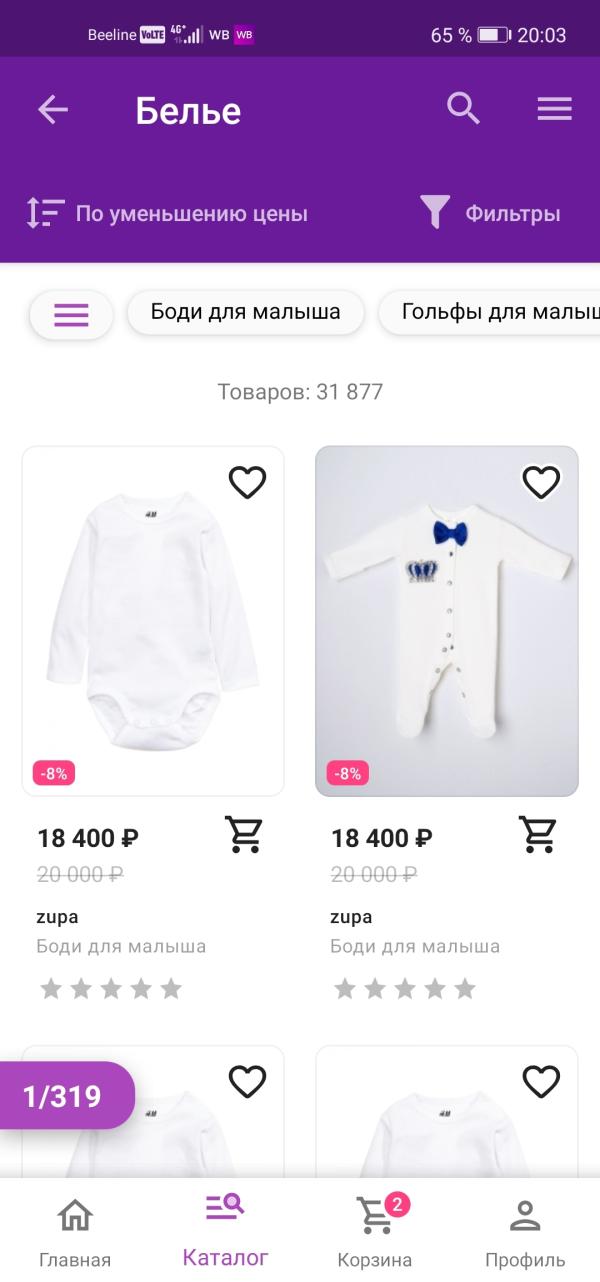Open the purple categories list chip
This screenshot has width=600, height=1282.
[71, 315]
